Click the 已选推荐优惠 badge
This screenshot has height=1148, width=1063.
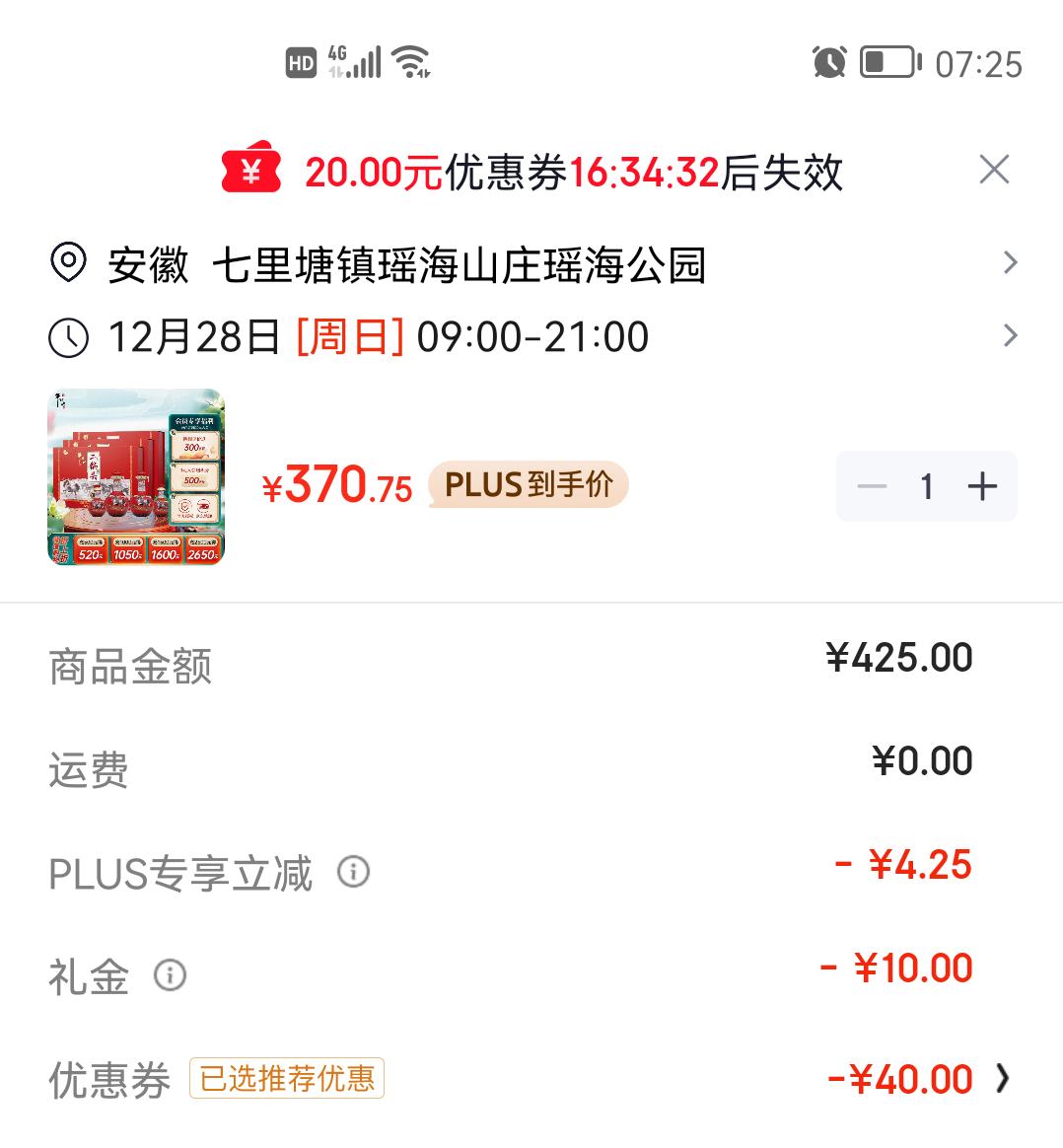(x=286, y=1080)
